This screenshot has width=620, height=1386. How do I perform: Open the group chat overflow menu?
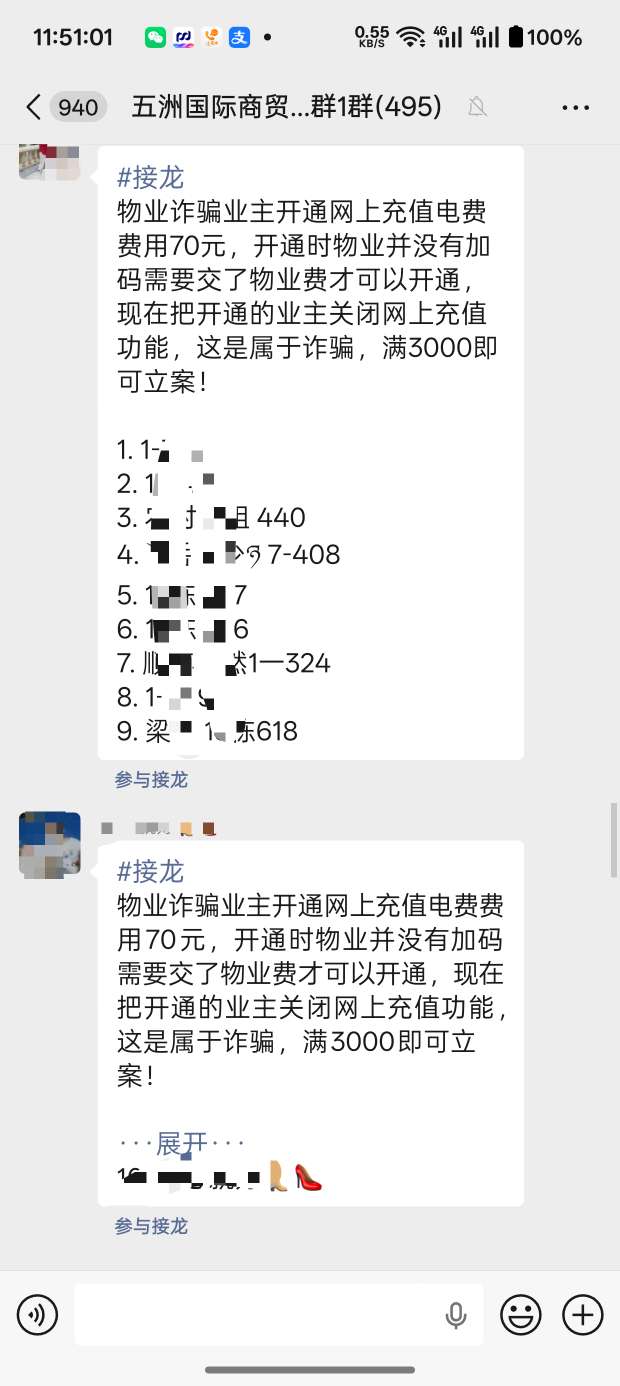pos(575,107)
